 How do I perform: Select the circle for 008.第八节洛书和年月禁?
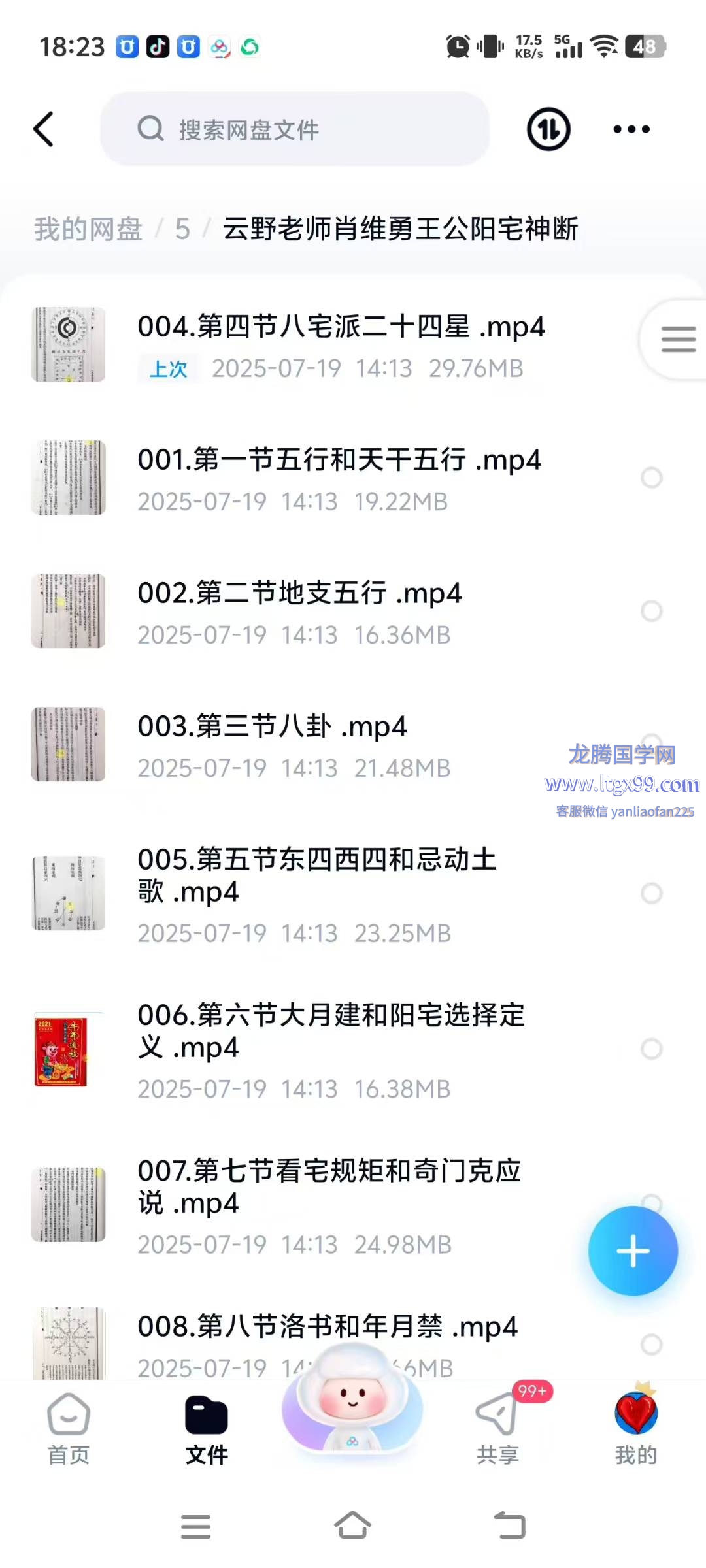tap(651, 1344)
